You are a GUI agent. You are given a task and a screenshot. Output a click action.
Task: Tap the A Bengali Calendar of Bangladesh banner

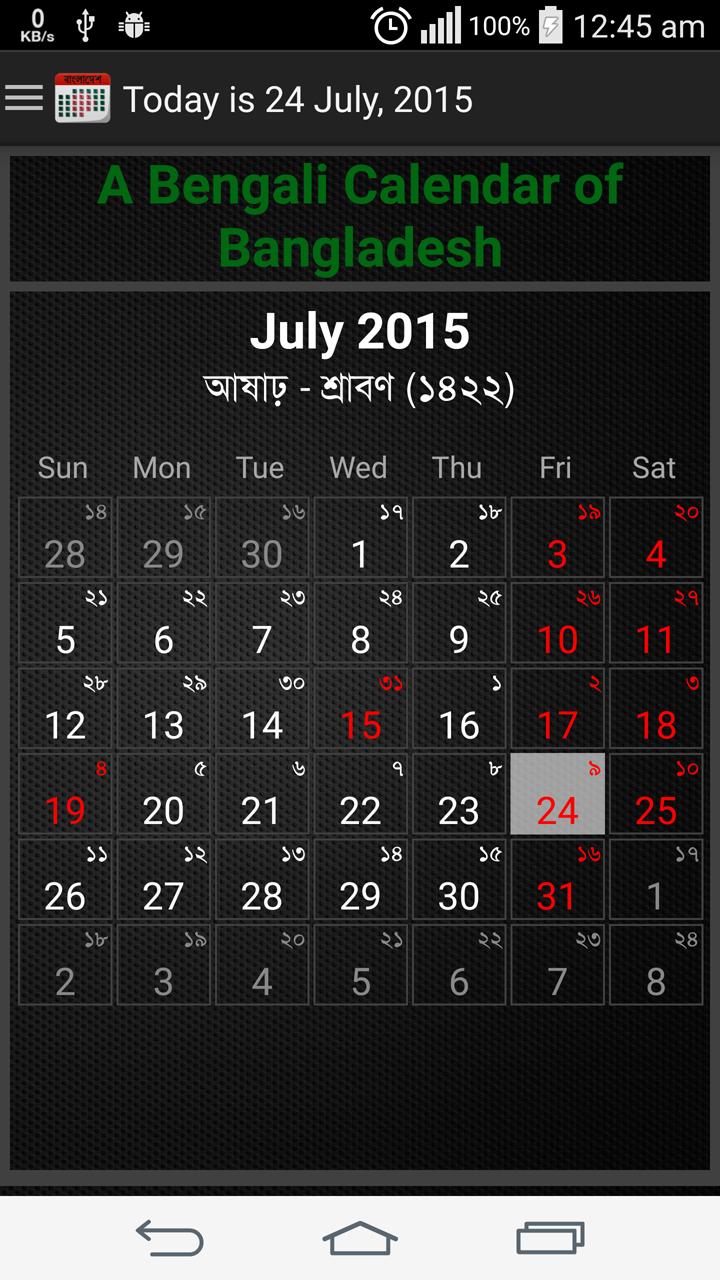click(x=360, y=217)
